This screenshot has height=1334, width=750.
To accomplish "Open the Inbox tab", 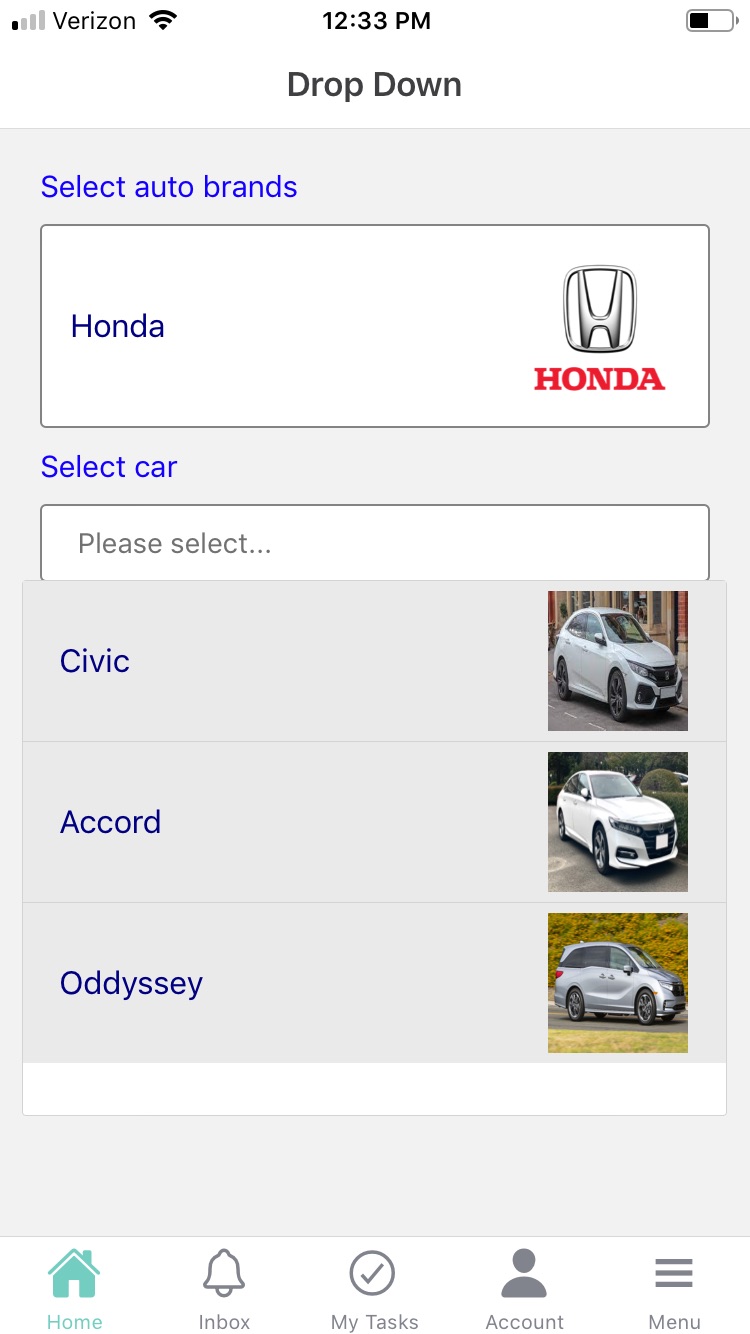I will click(224, 1289).
